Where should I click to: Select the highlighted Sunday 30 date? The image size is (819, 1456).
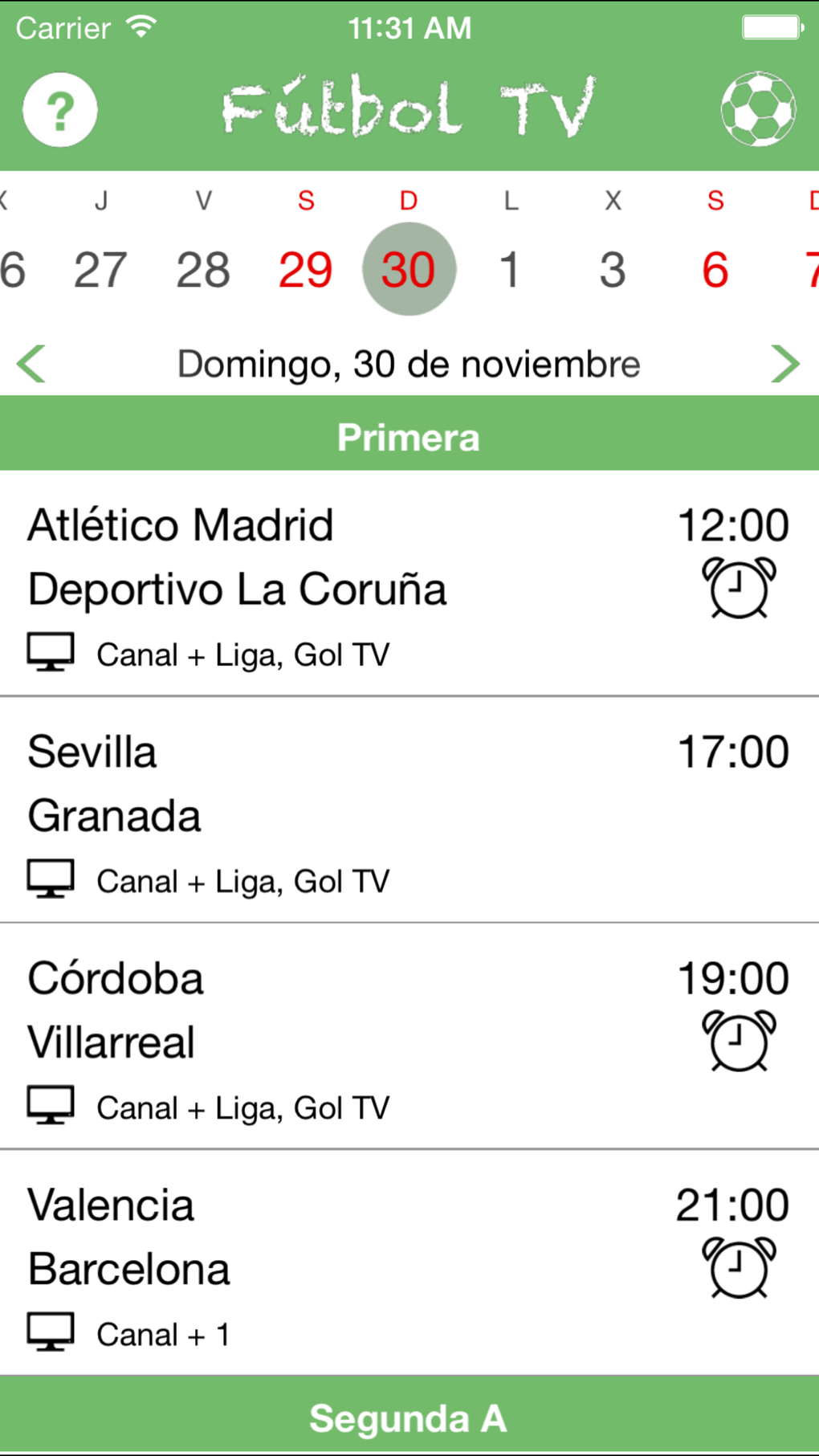click(409, 269)
